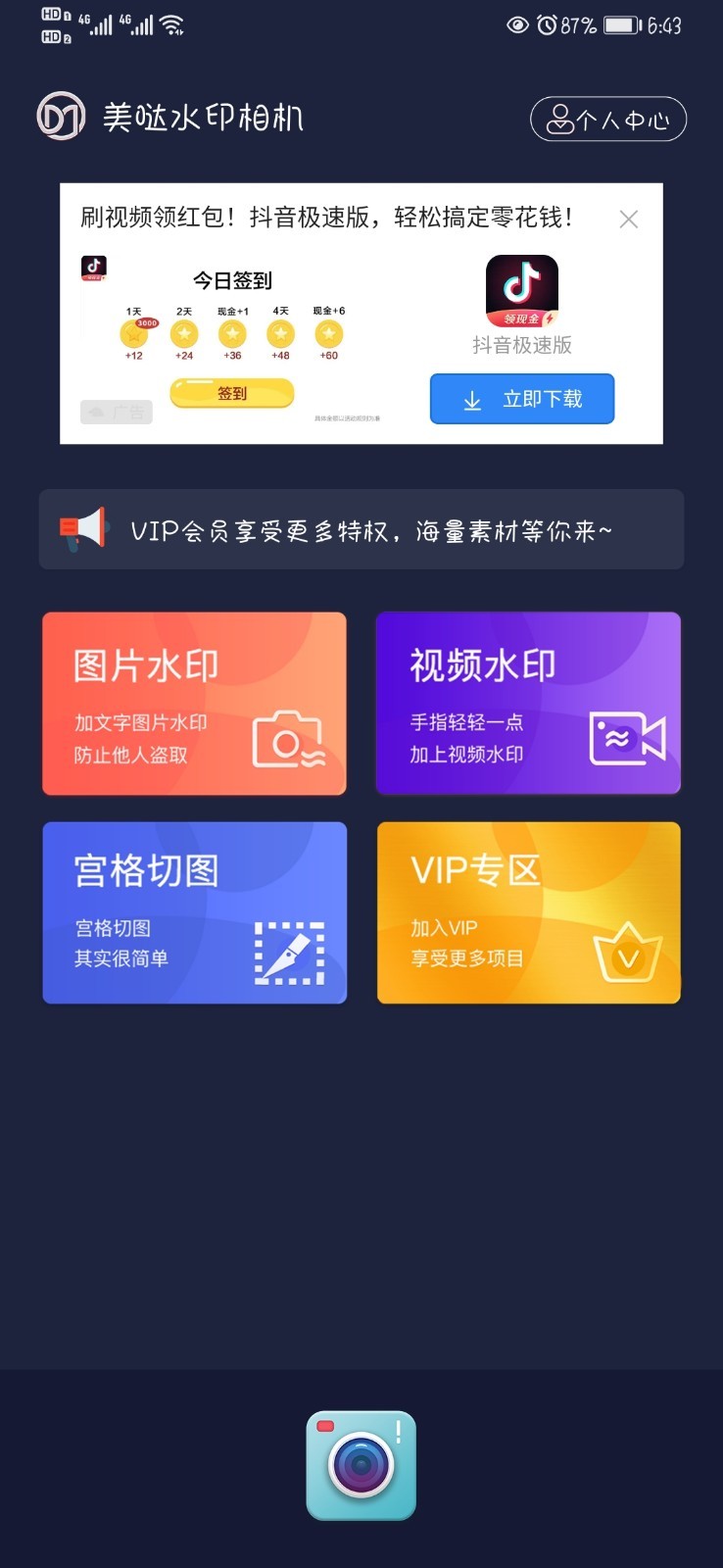Dismiss the Douyin advertisement banner
The height and width of the screenshot is (1568, 723).
pyautogui.click(x=628, y=219)
